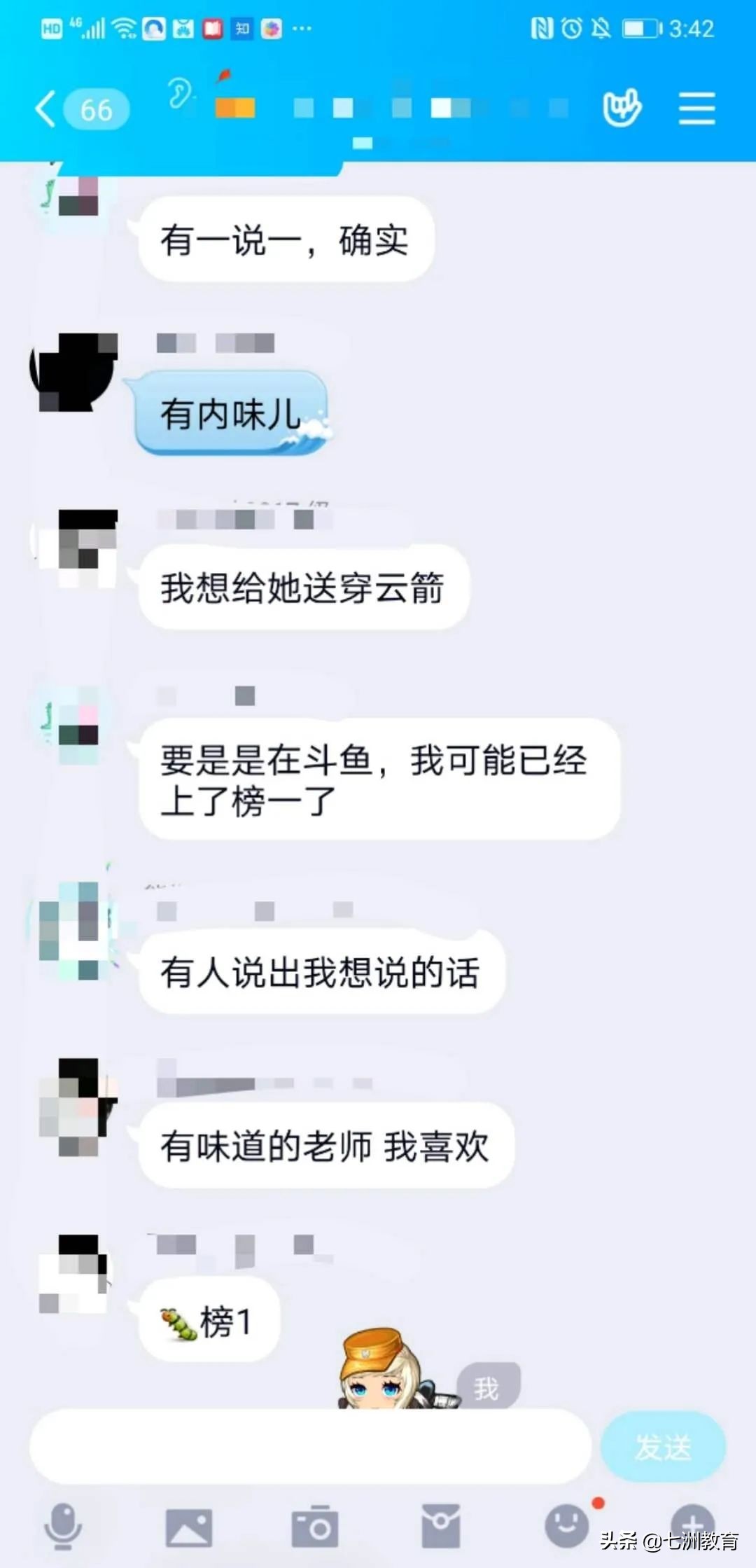The width and height of the screenshot is (756, 1568).
Task: Tap the rock-gesture icon in the title bar
Action: (623, 109)
